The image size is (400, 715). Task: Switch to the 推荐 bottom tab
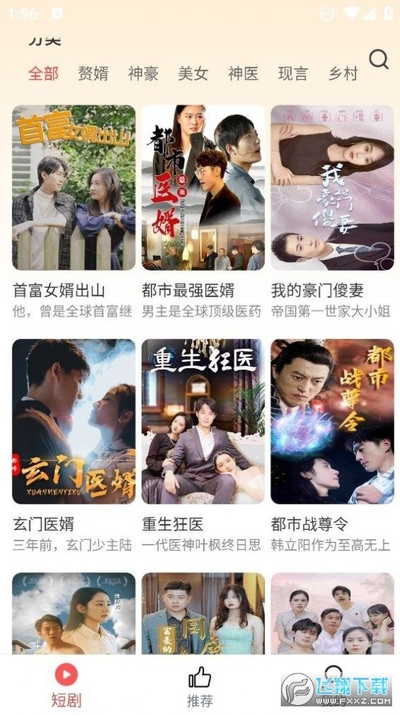tap(200, 685)
